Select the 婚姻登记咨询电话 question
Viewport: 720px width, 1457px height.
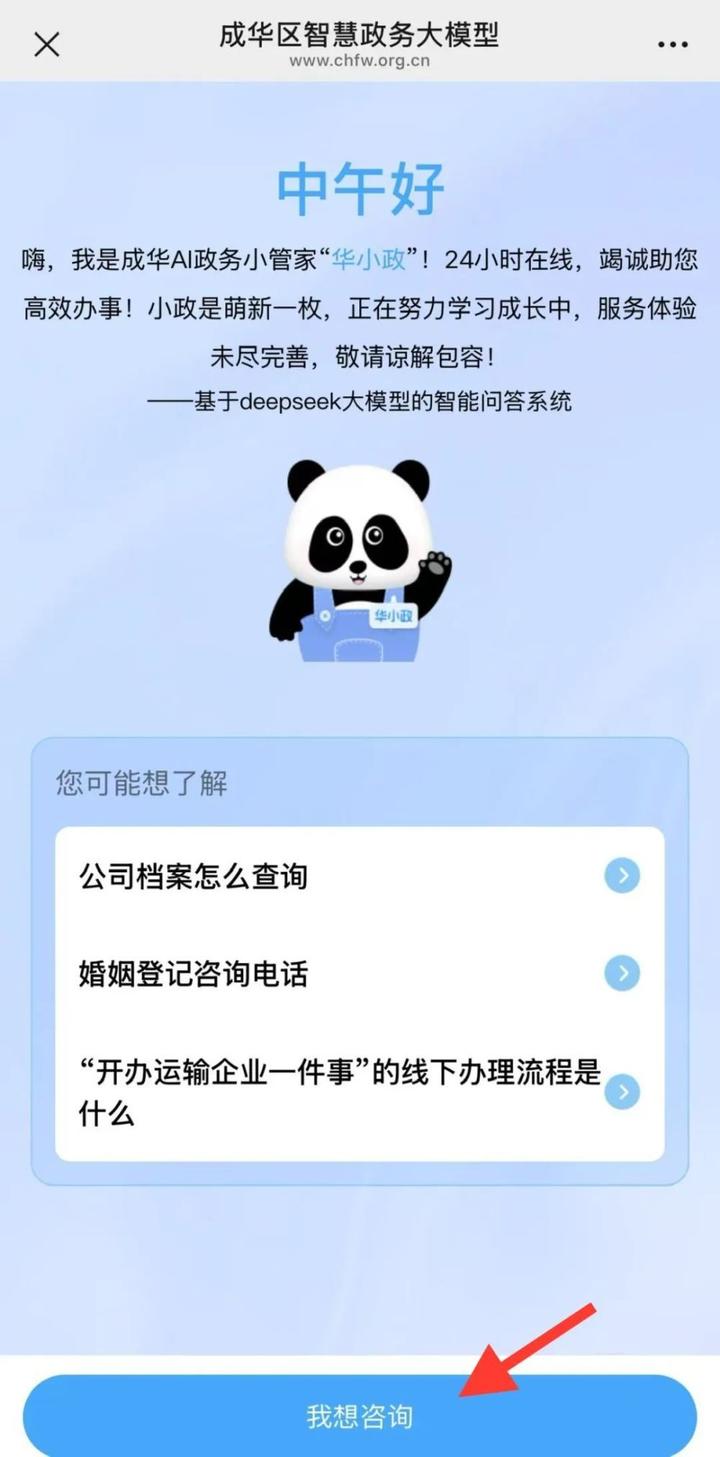pyautogui.click(x=360, y=973)
